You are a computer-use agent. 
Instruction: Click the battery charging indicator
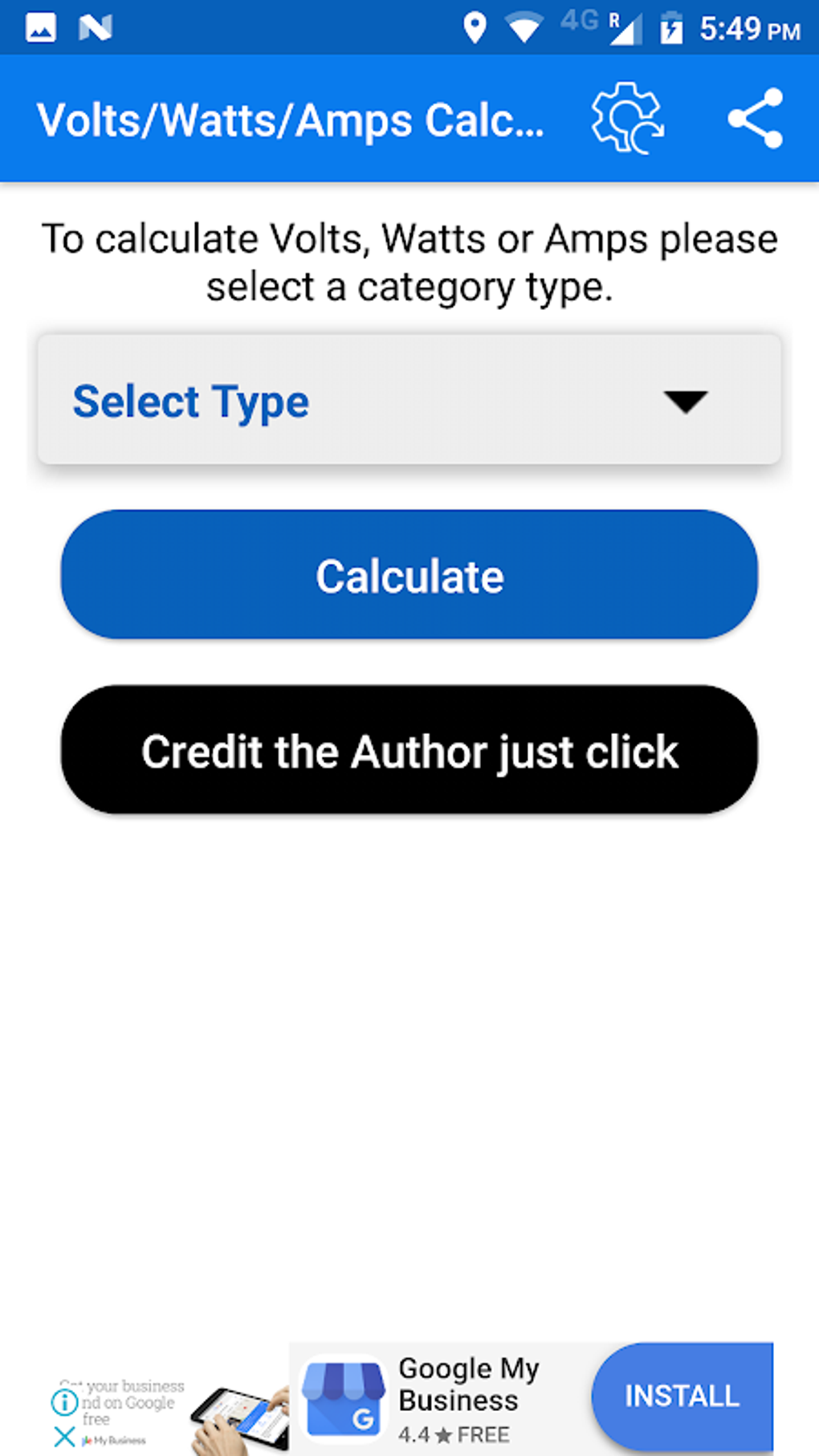point(672,26)
